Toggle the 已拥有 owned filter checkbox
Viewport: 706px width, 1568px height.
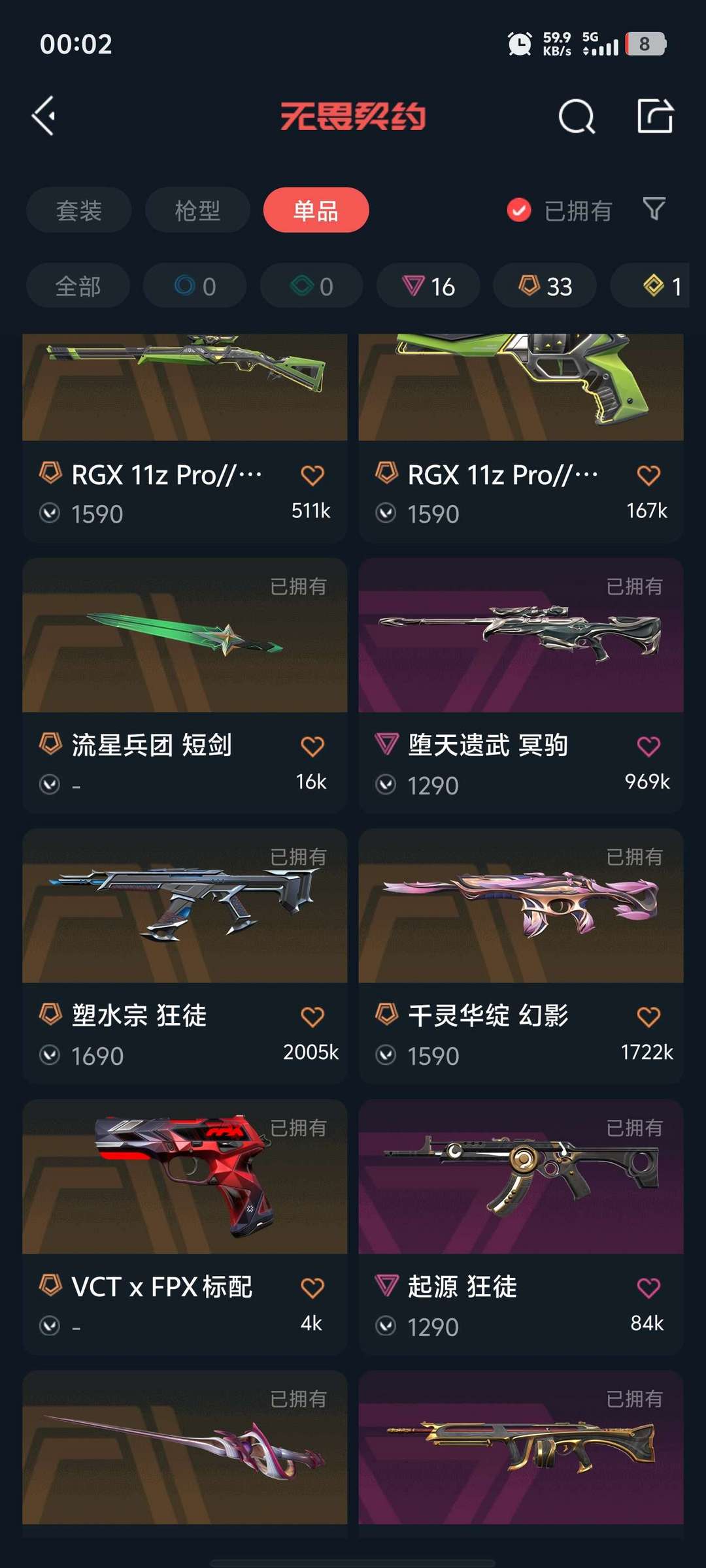click(519, 210)
